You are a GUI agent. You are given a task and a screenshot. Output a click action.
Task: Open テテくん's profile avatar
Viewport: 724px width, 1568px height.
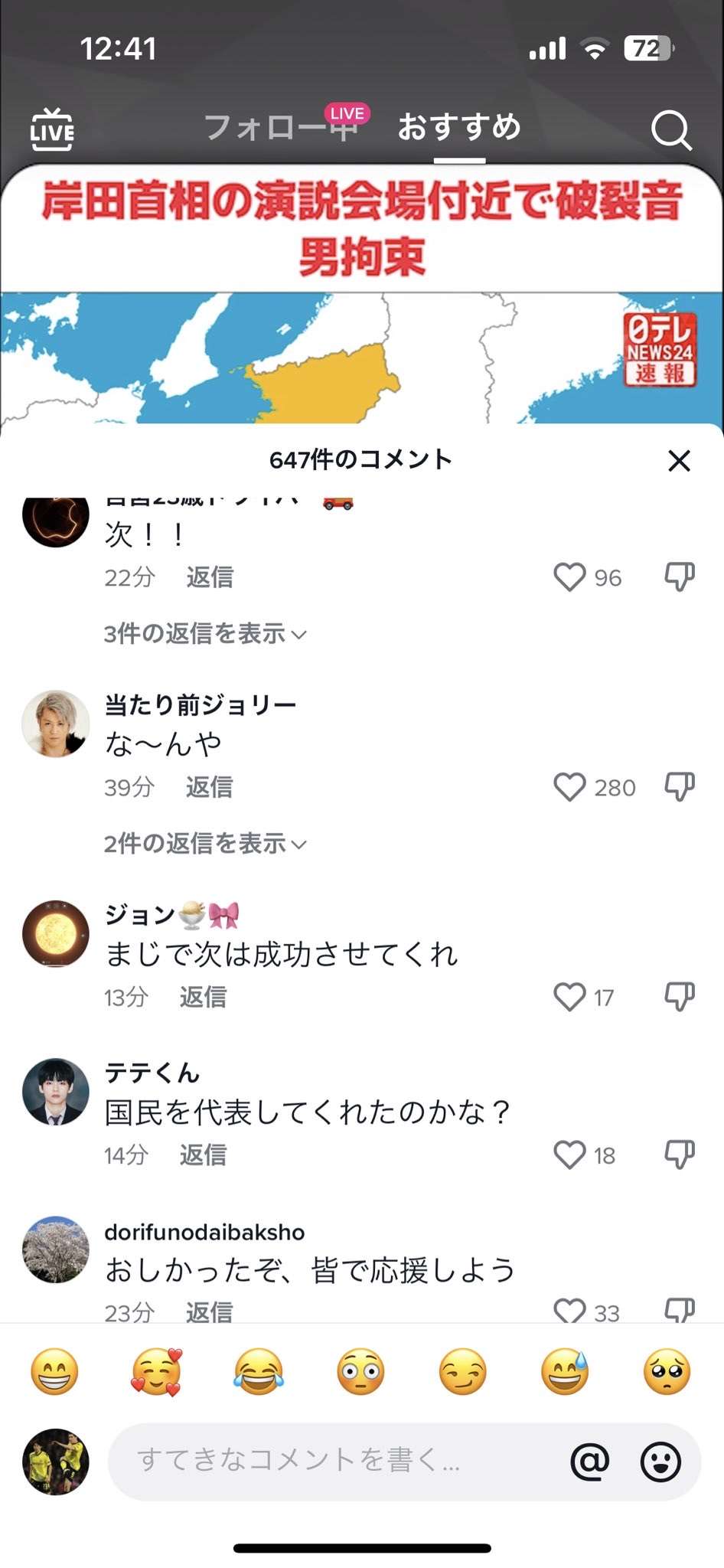(56, 1091)
